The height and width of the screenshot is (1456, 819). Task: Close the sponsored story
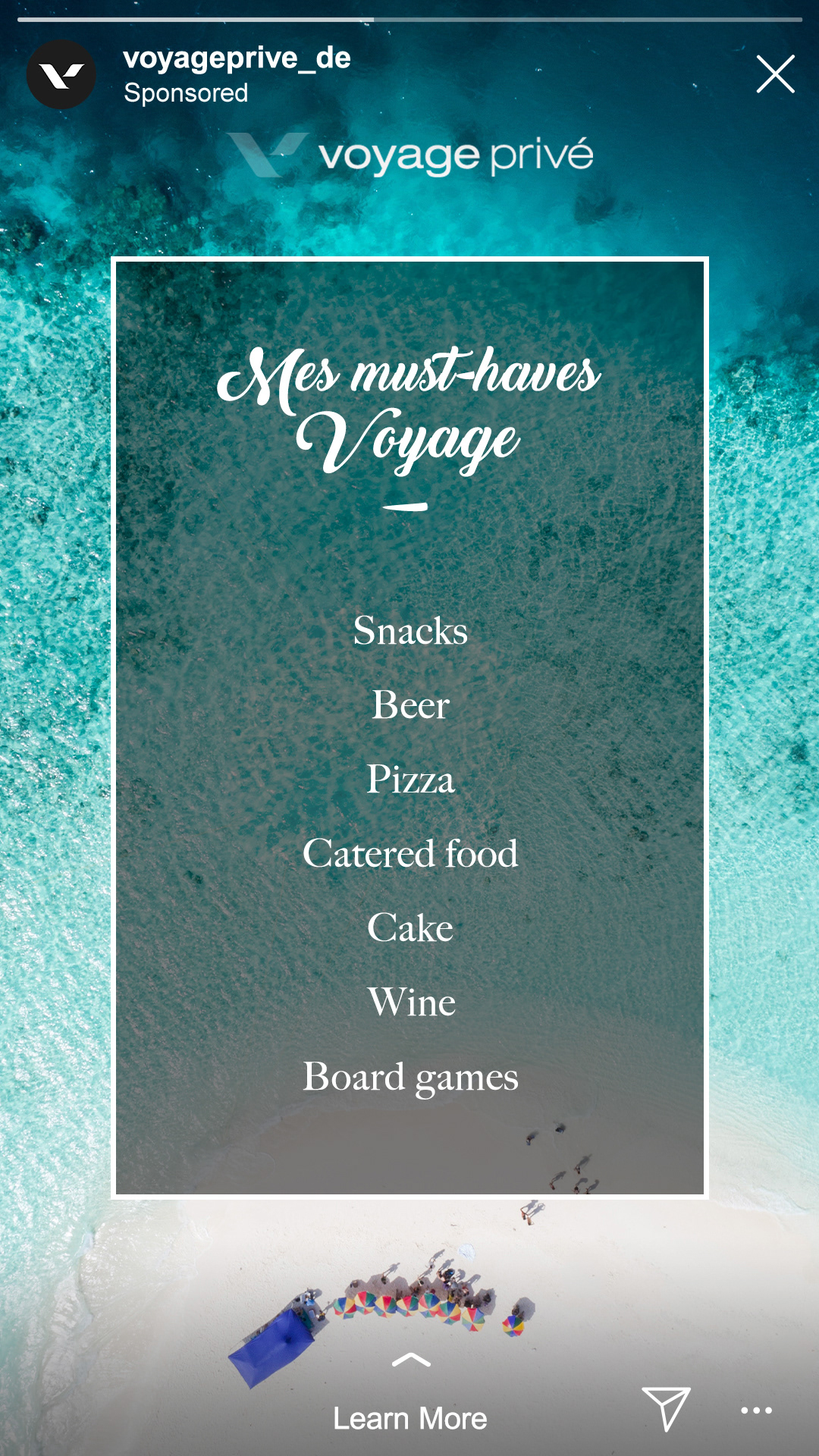775,74
